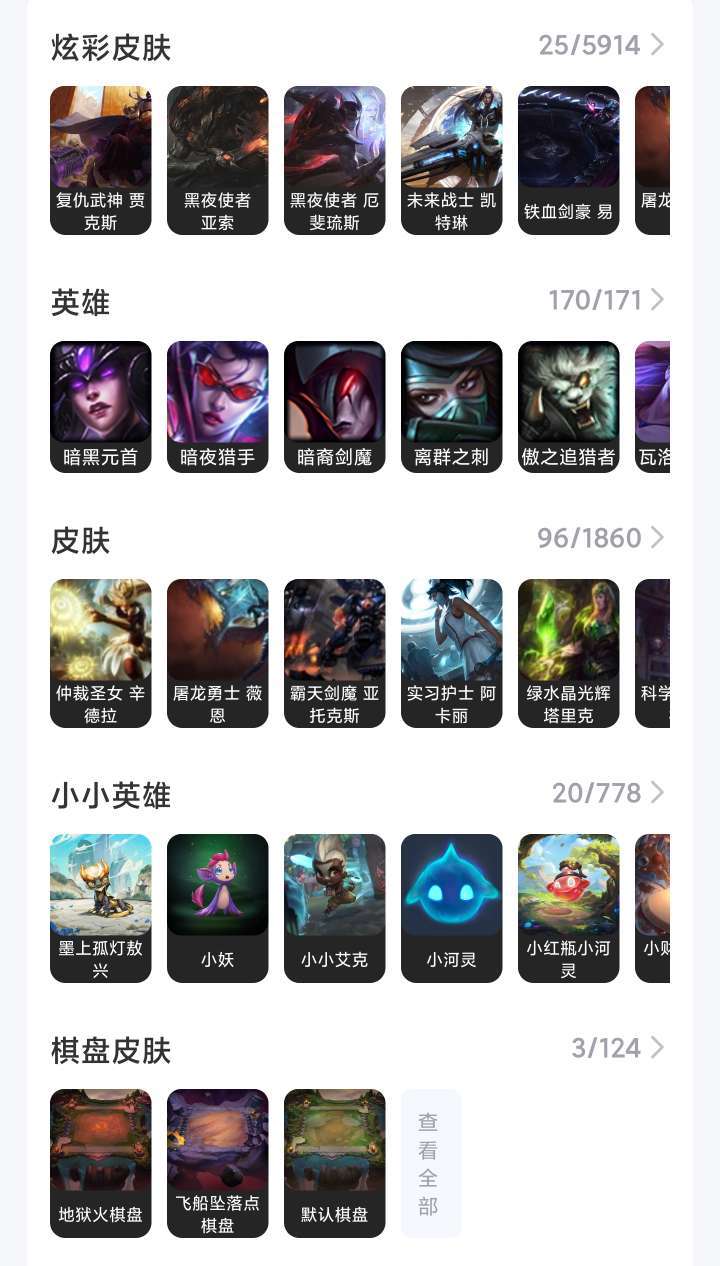
Task: View the 未来战士 凯特琳 chroma card
Action: [452, 160]
